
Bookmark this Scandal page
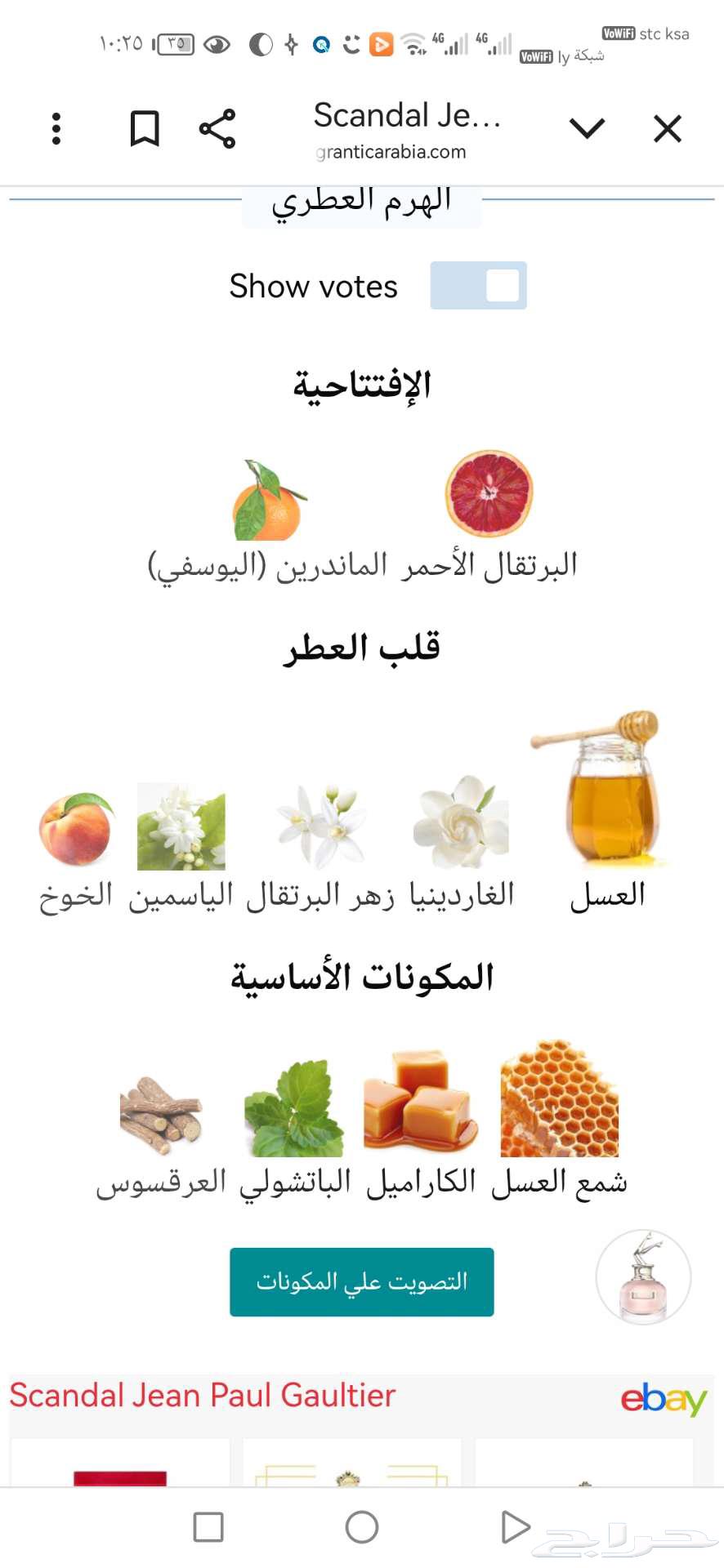pyautogui.click(x=145, y=129)
